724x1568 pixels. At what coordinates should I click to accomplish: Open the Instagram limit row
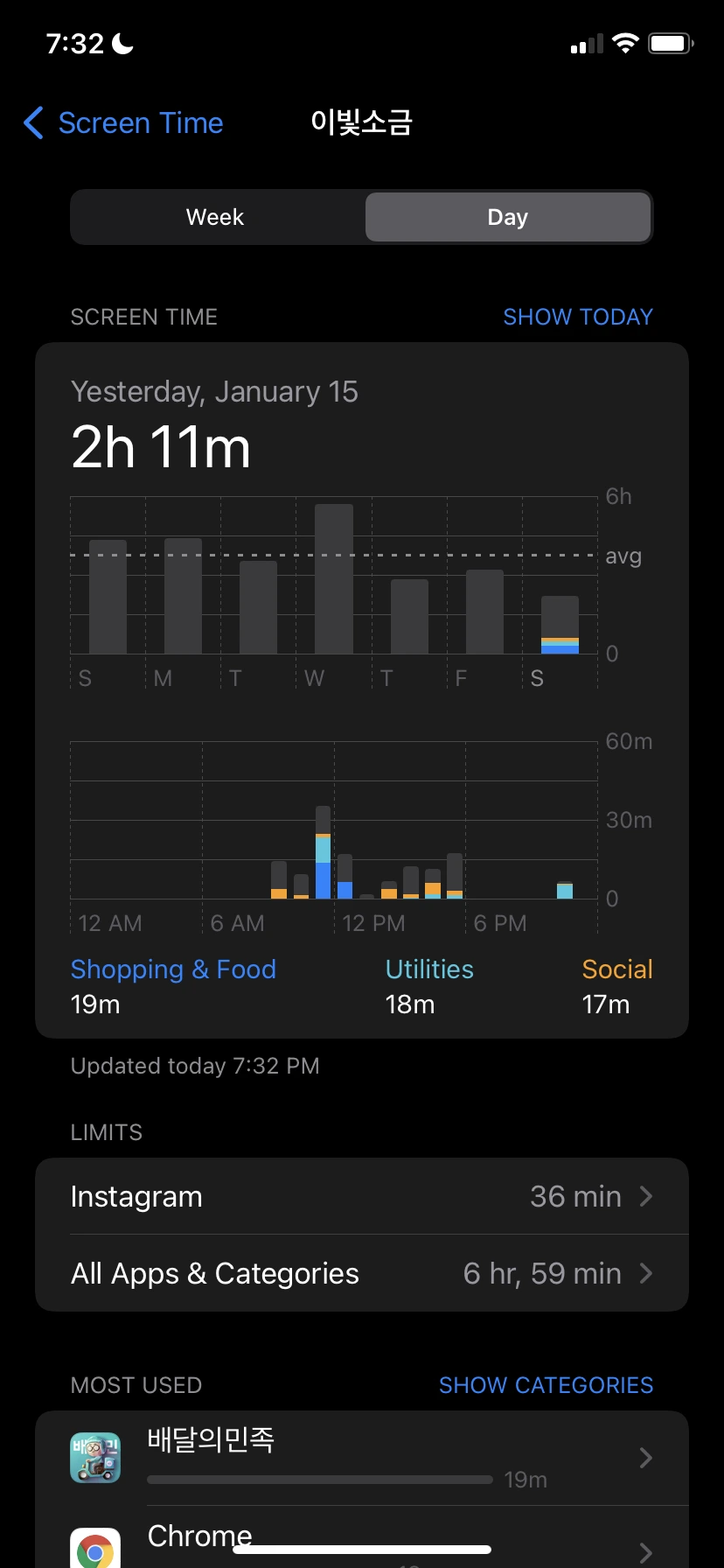pyautogui.click(x=361, y=1196)
